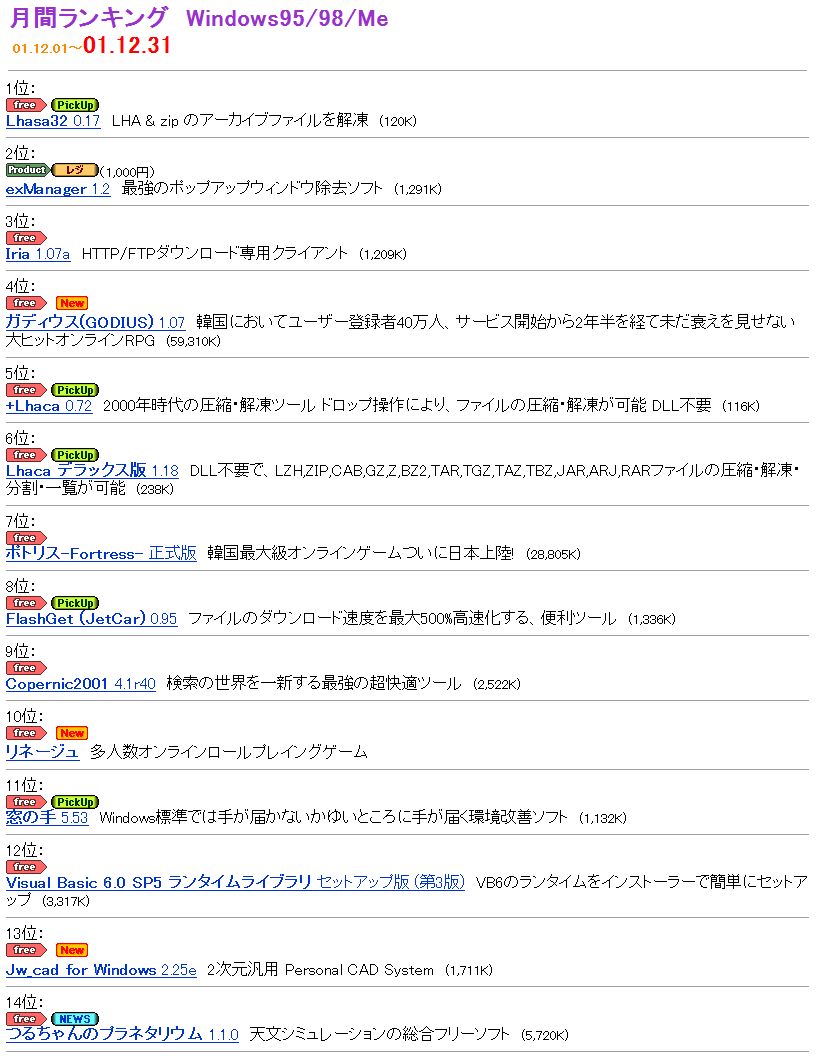Open the 窓の手 5.53 link
The image size is (816, 1056).
tap(47, 818)
